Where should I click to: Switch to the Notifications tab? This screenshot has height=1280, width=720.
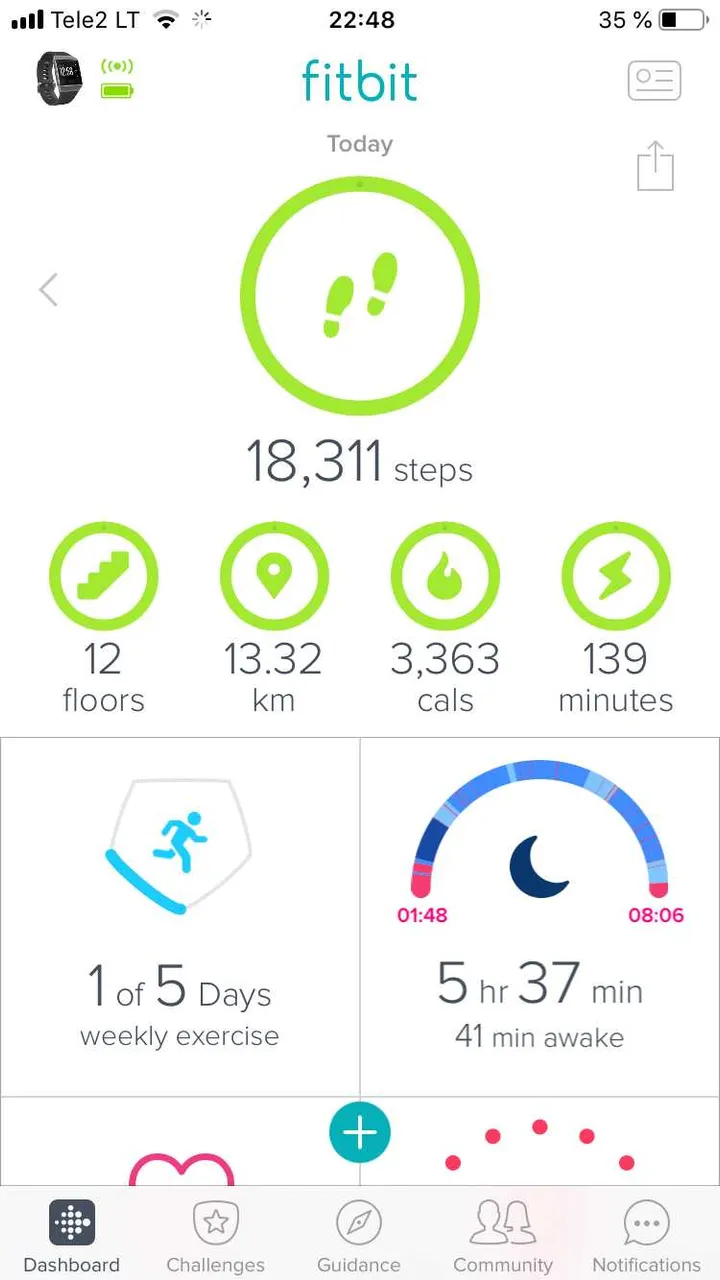pos(647,1237)
